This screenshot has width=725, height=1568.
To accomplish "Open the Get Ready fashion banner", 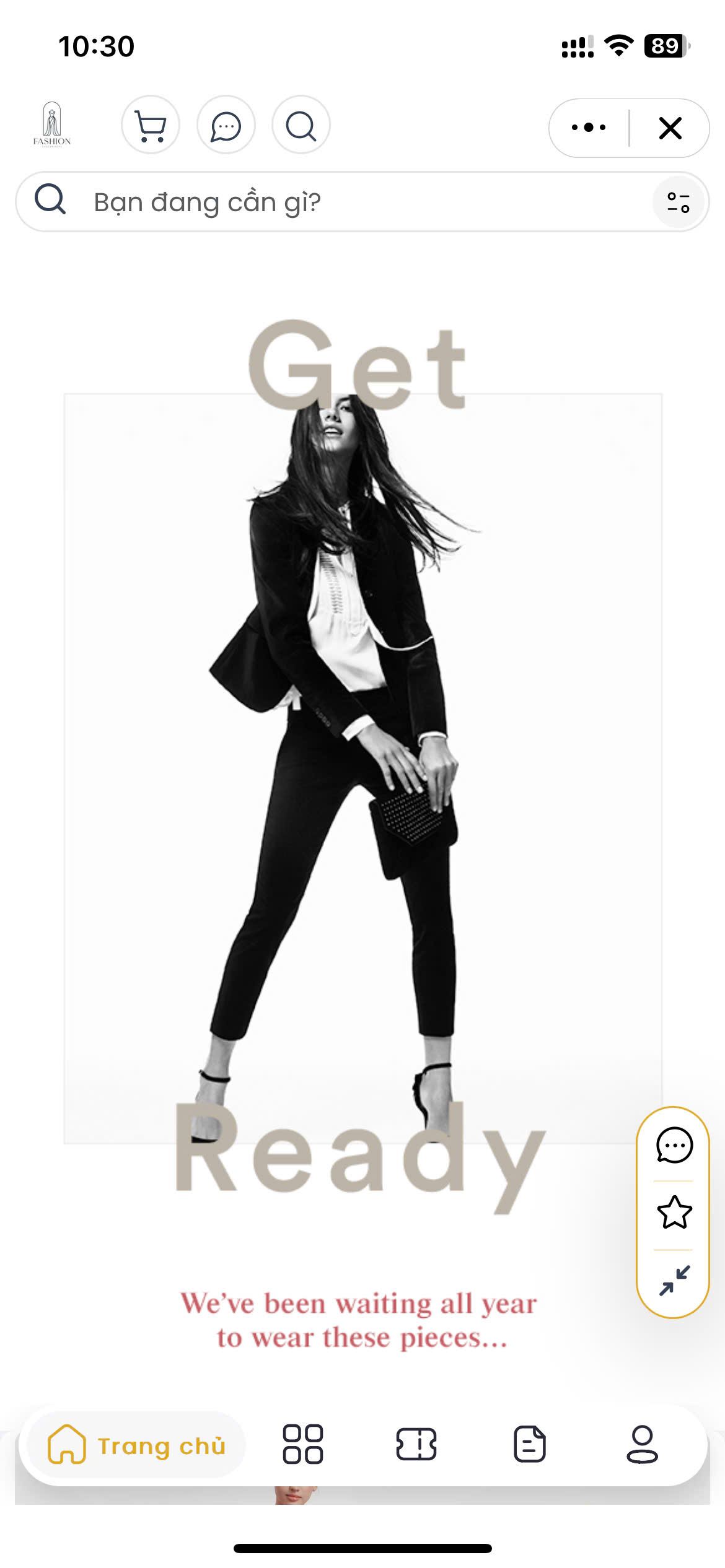I will (362, 768).
